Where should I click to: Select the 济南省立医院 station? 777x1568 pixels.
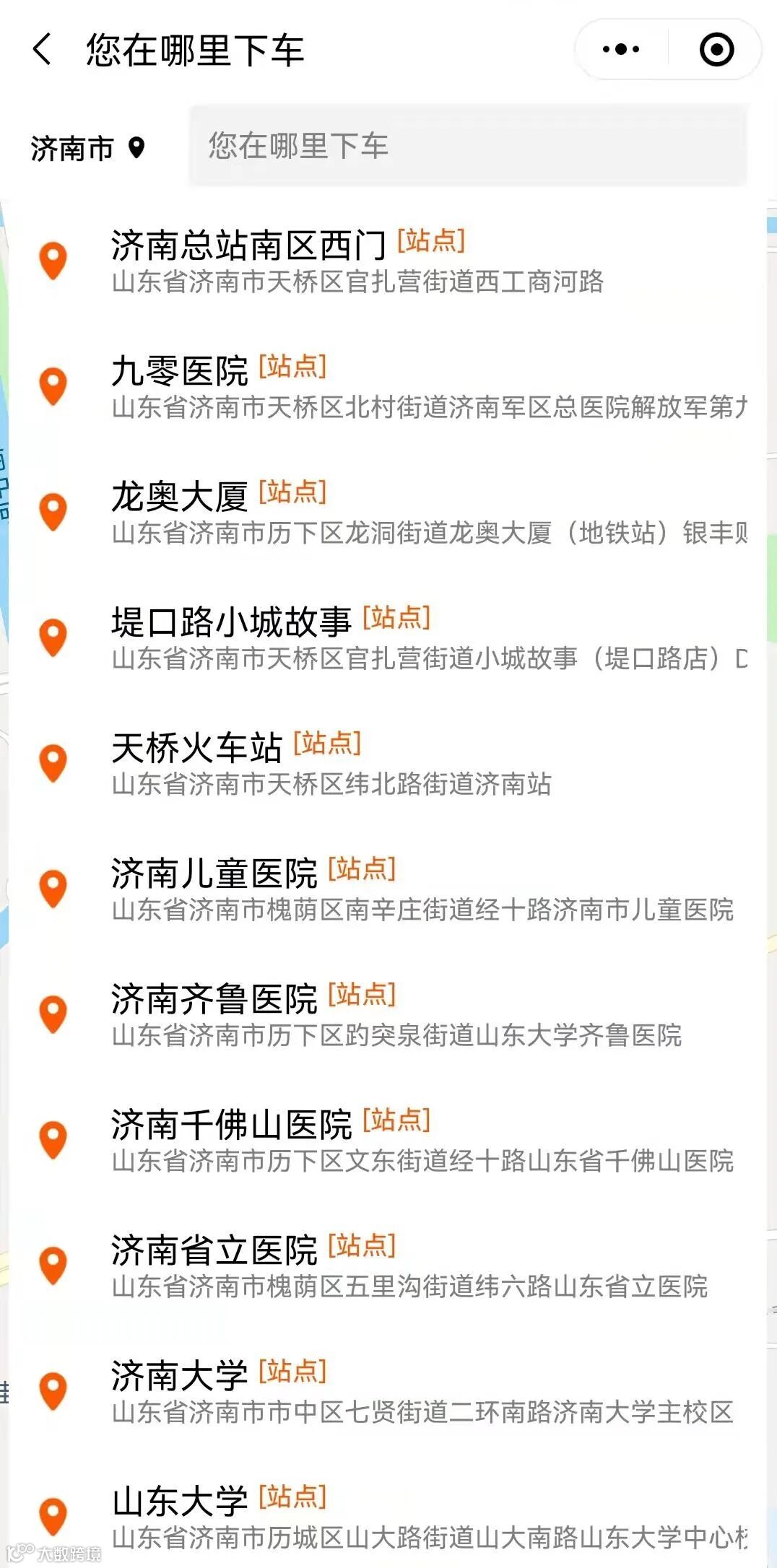coord(357,1266)
